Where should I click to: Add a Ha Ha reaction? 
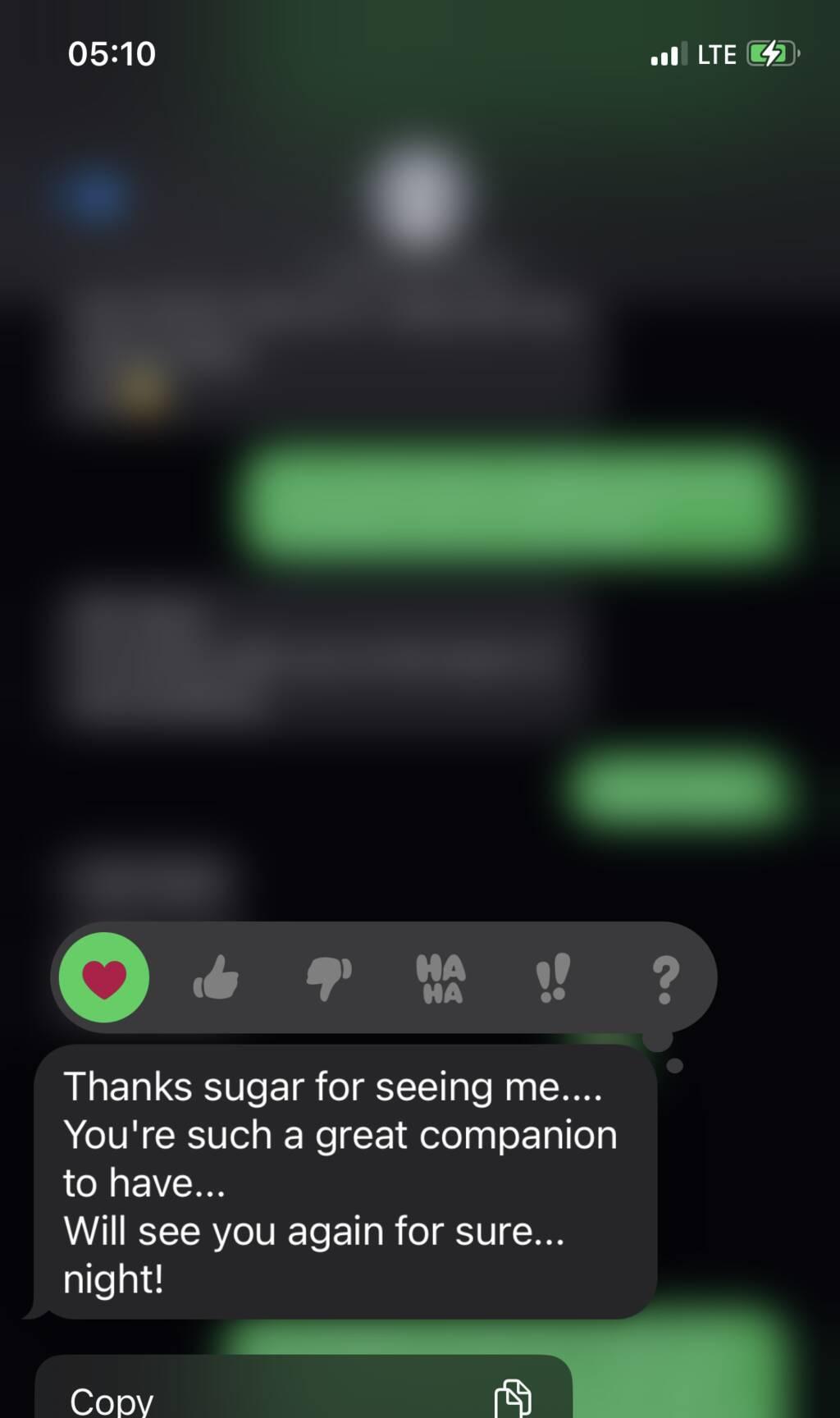[x=441, y=978]
